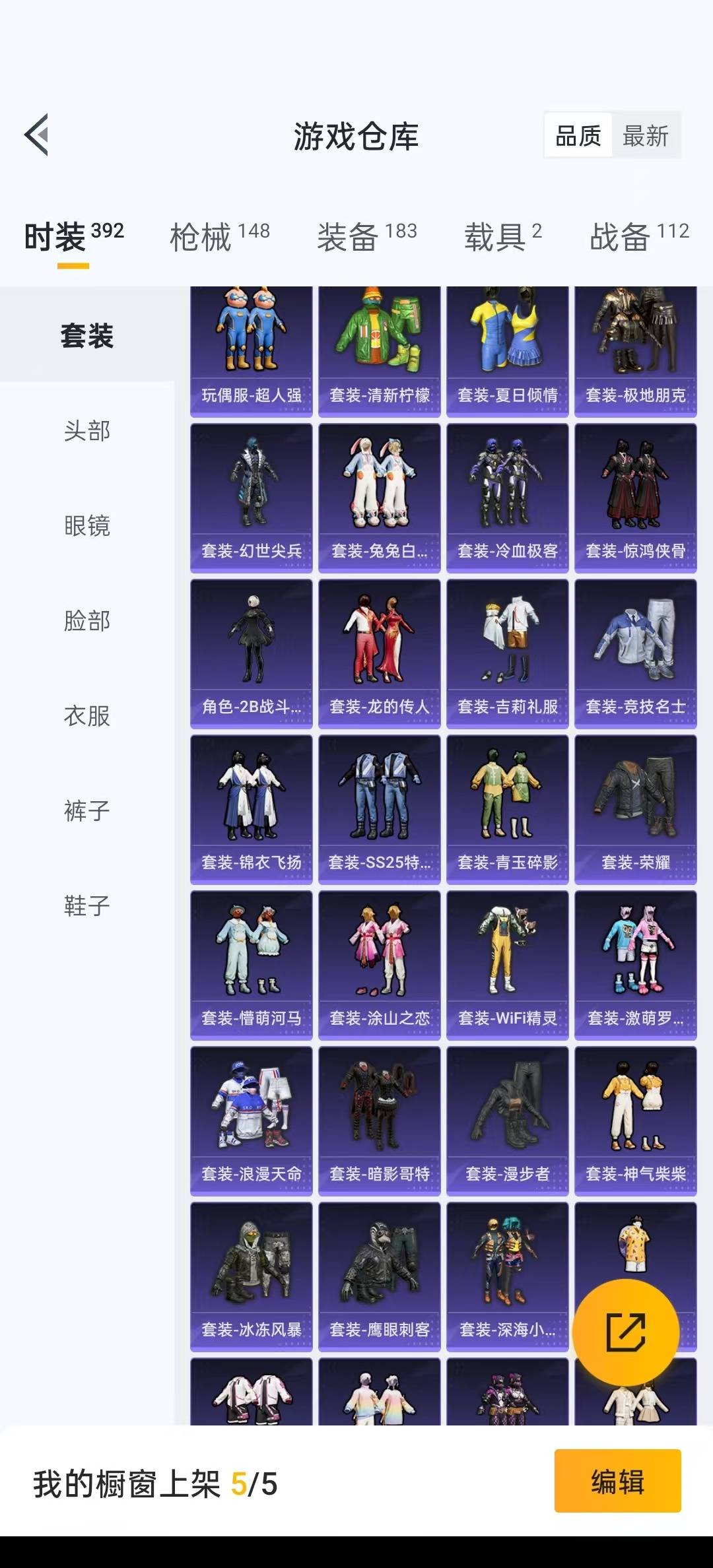Select the 裤子 category
713x1568 pixels.
pyautogui.click(x=87, y=811)
